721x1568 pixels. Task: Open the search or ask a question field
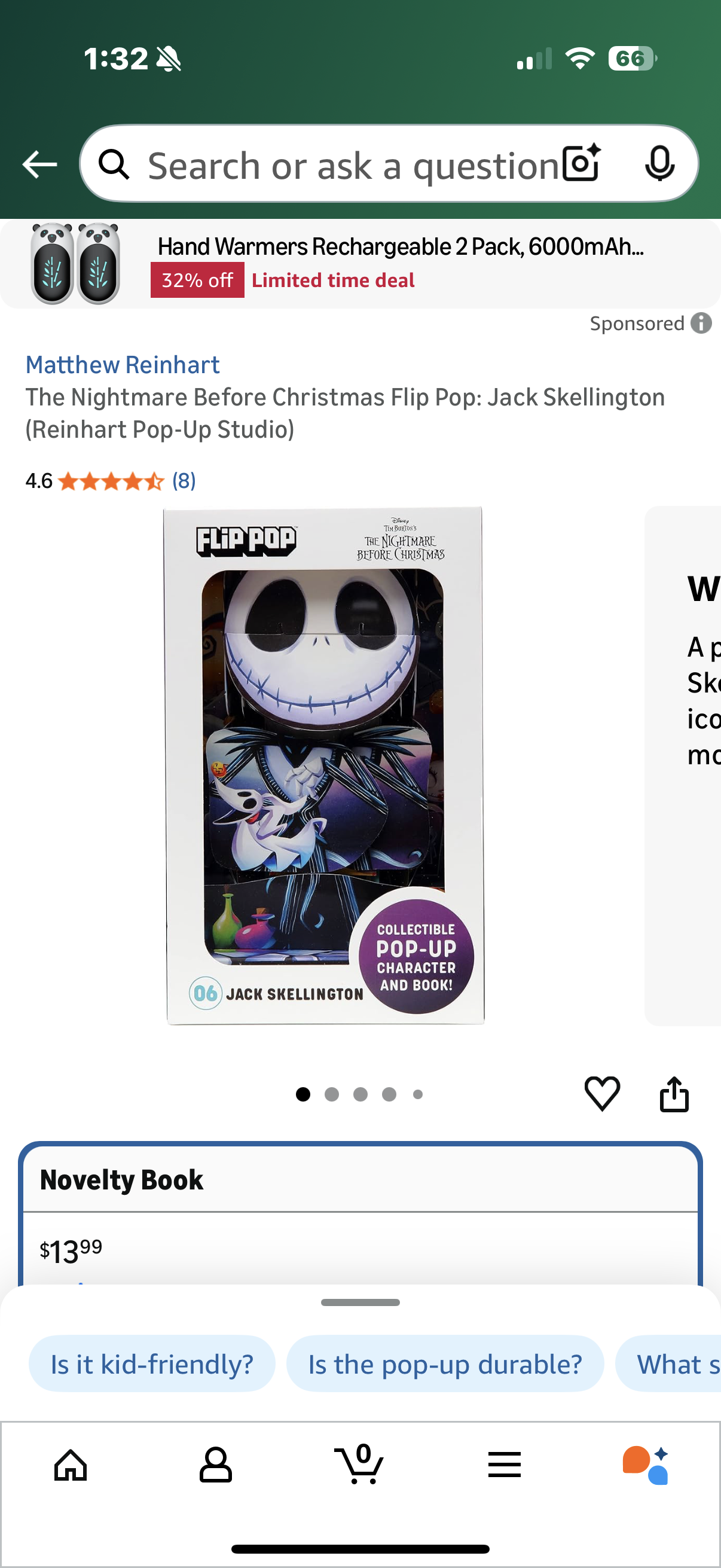click(x=341, y=166)
